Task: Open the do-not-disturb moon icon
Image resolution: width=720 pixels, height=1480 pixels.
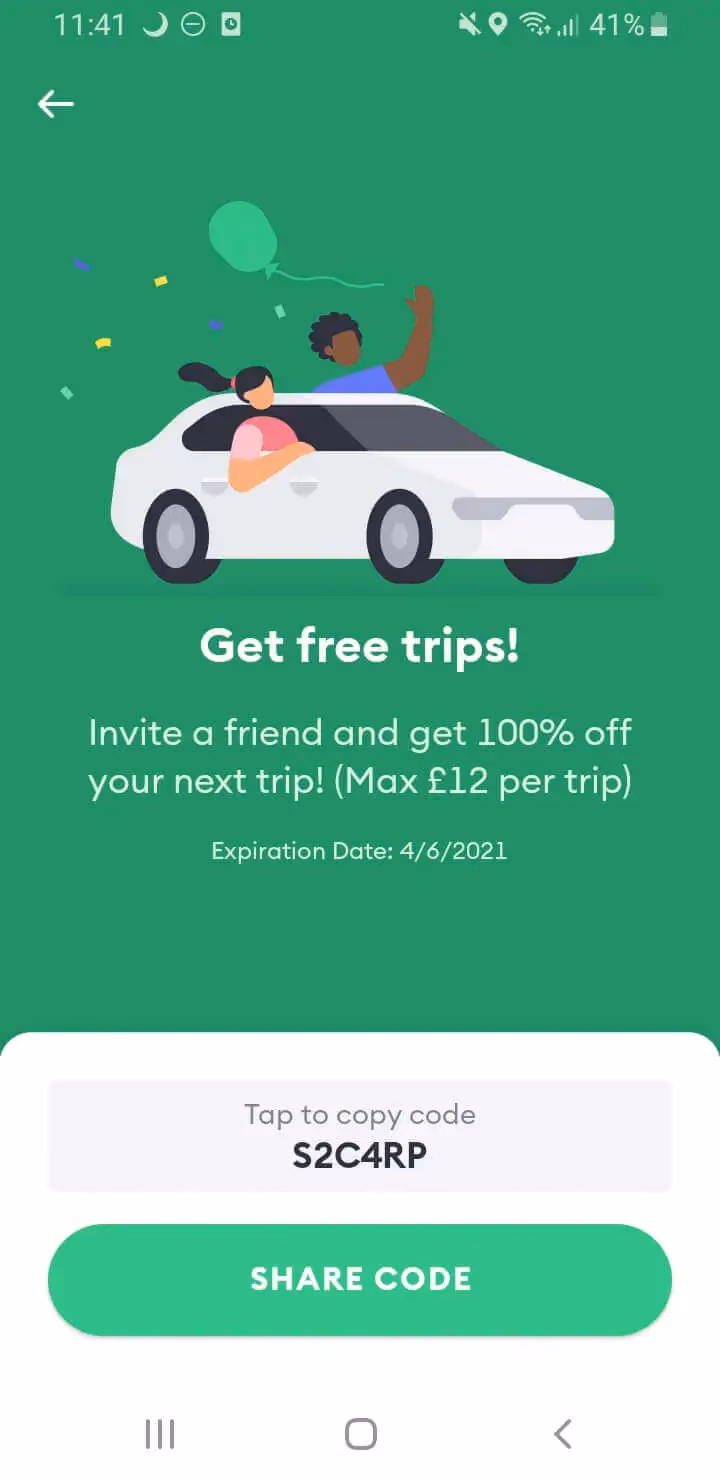Action: [156, 25]
